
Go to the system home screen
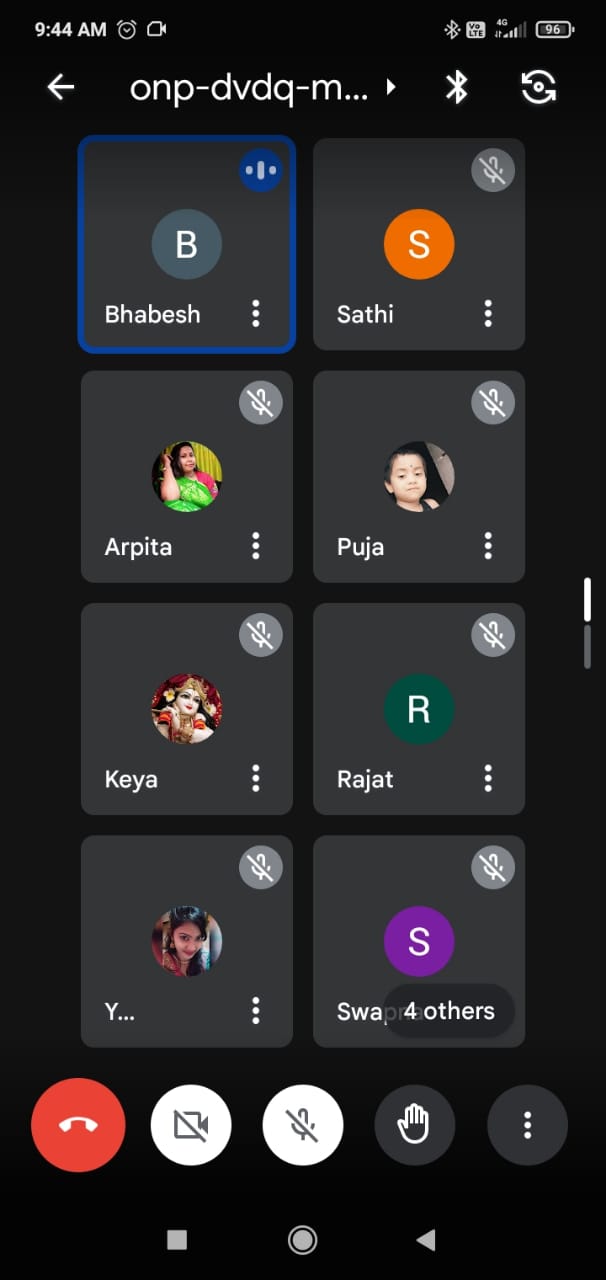click(302, 1240)
